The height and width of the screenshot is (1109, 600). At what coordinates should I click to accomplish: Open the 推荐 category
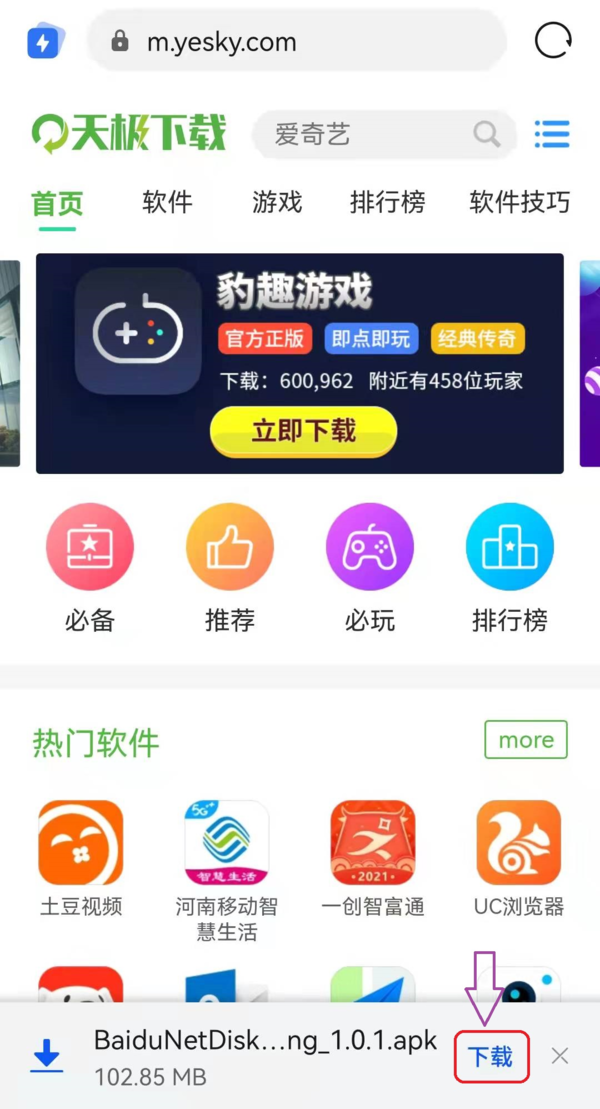(229, 567)
